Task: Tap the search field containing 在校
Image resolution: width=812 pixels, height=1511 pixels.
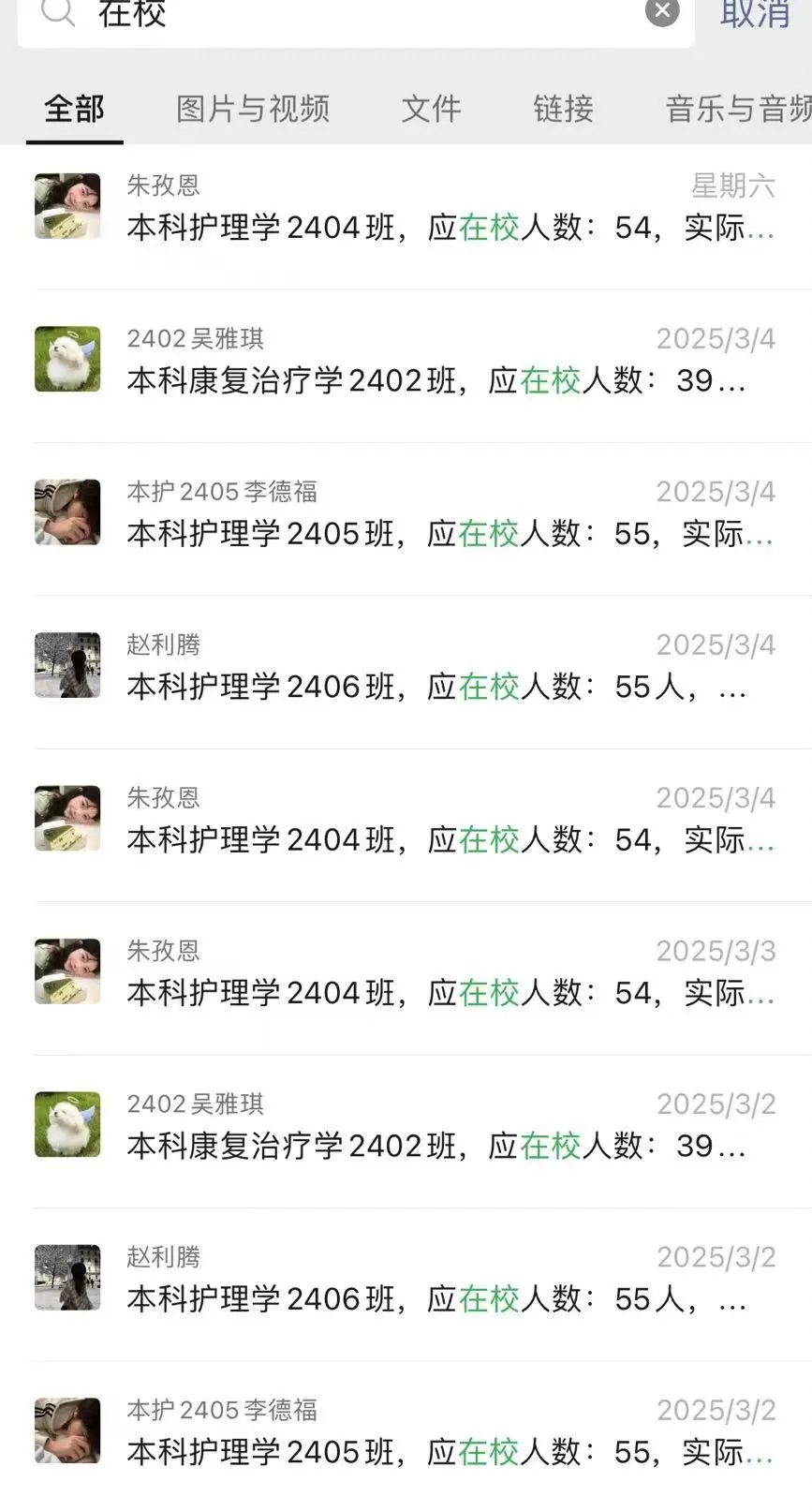Action: tap(356, 15)
